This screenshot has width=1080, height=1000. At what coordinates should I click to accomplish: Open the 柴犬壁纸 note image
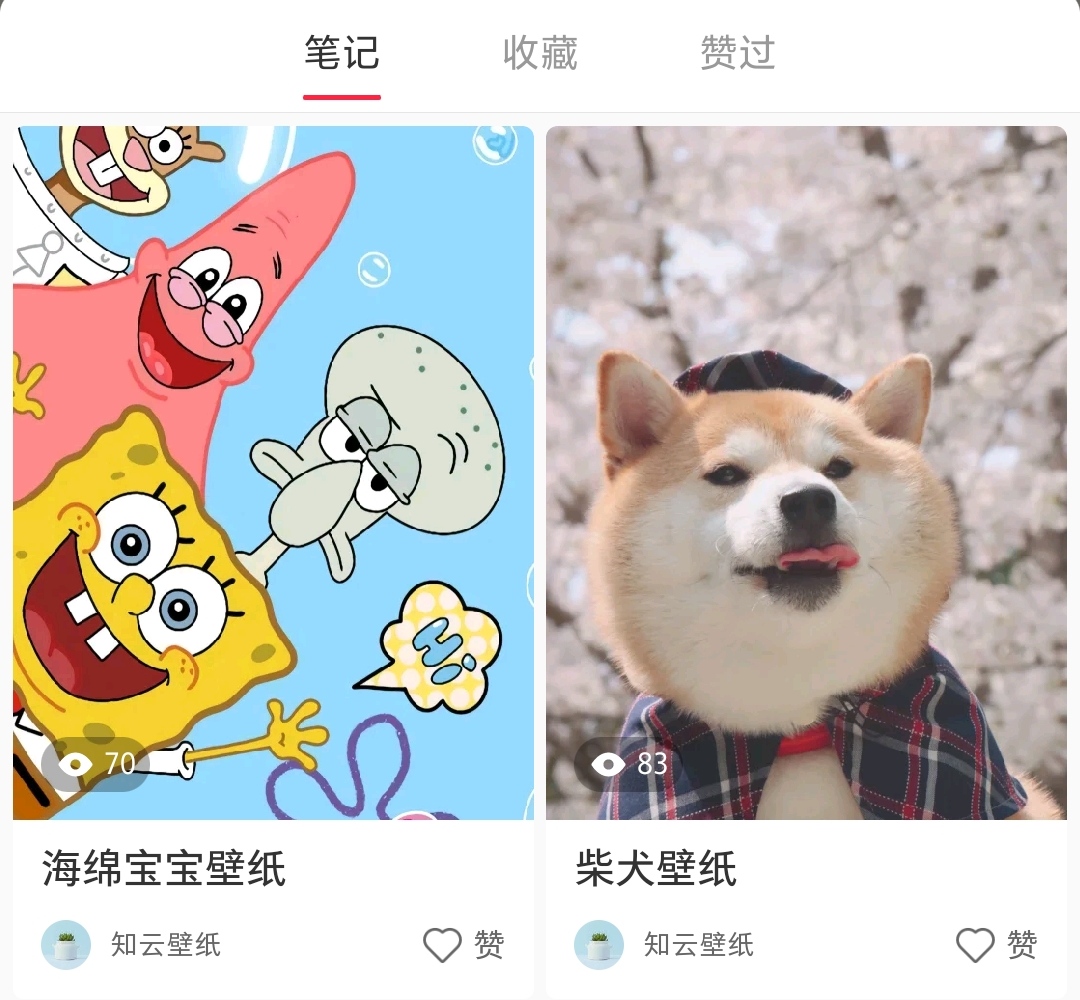(x=806, y=472)
